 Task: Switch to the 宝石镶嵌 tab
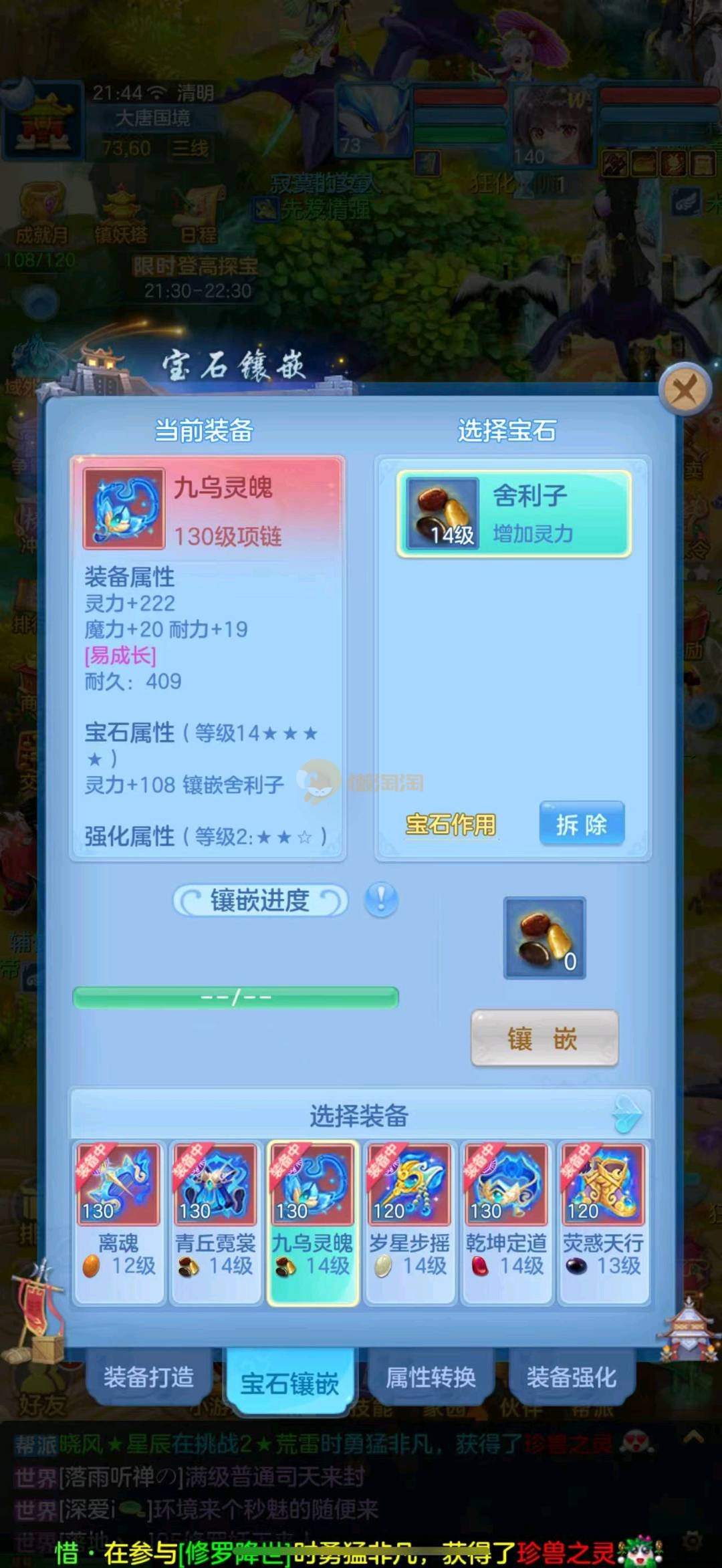289,1382
